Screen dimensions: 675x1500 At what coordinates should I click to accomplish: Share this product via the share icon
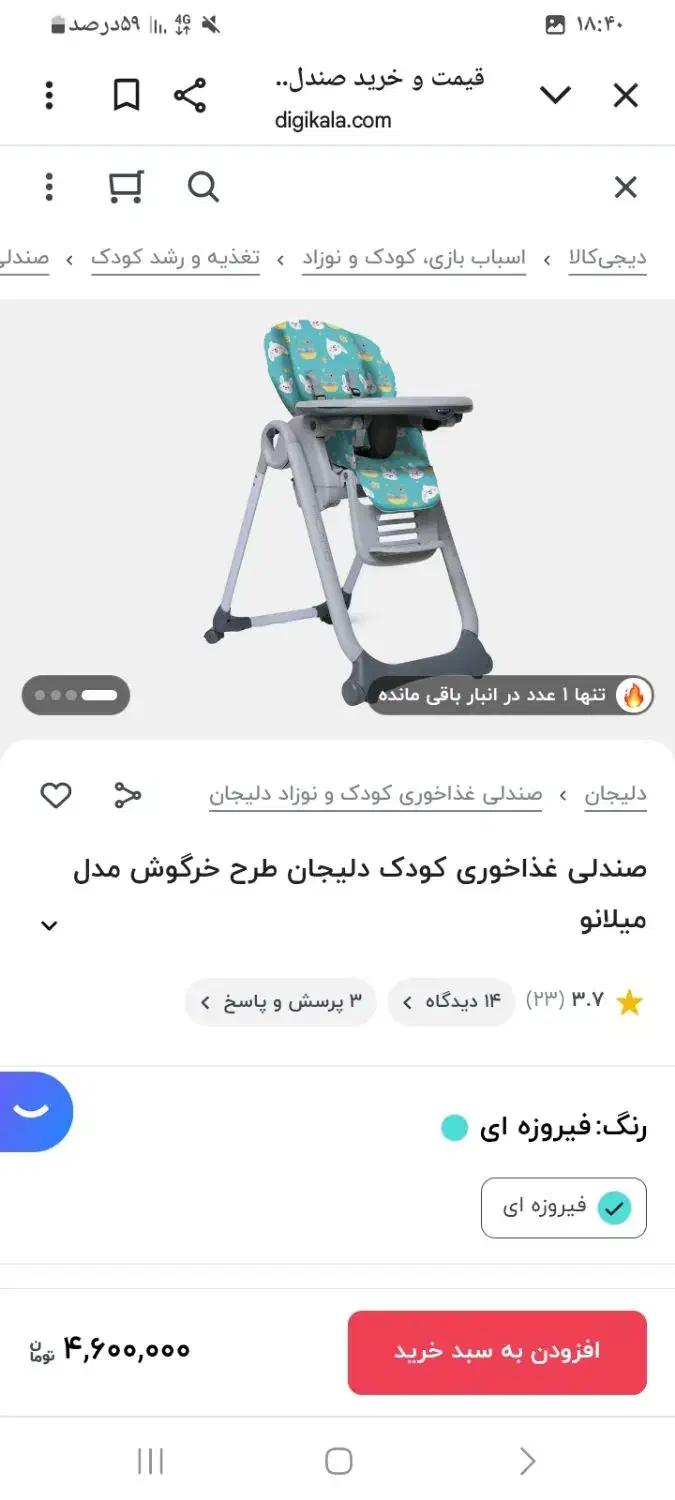coord(127,796)
